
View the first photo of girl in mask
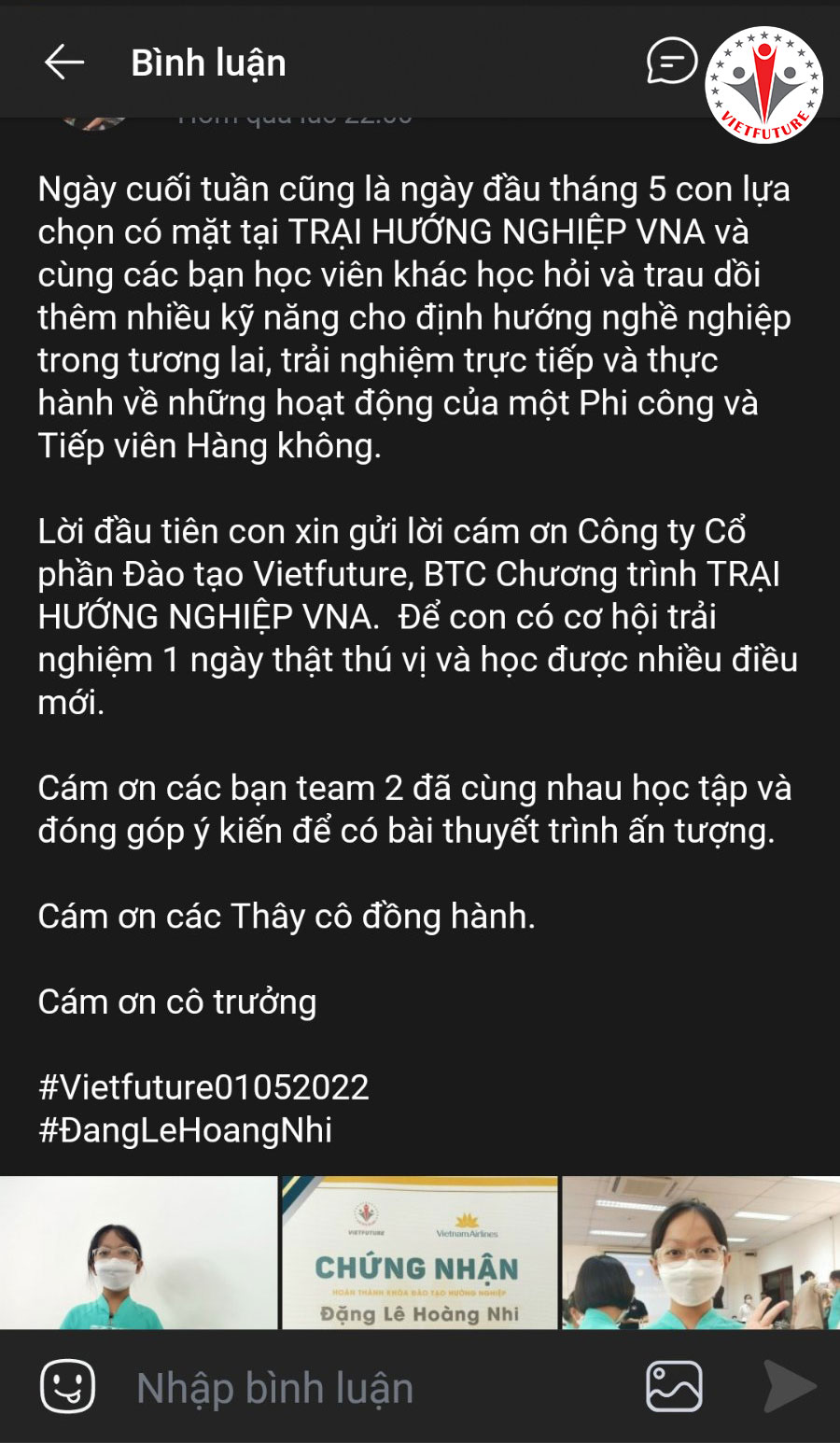tap(138, 1253)
